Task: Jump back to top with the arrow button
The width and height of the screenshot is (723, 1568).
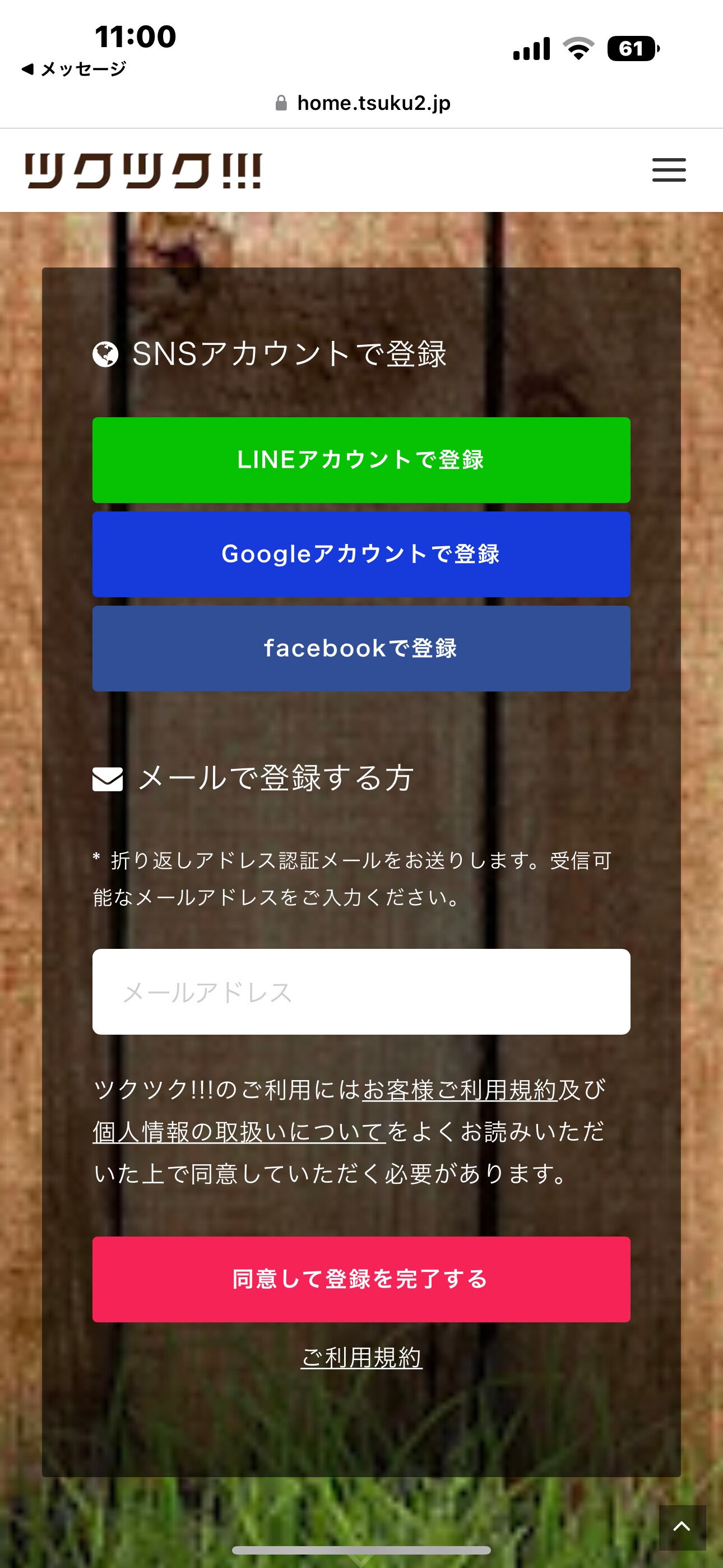Action: 682,1527
